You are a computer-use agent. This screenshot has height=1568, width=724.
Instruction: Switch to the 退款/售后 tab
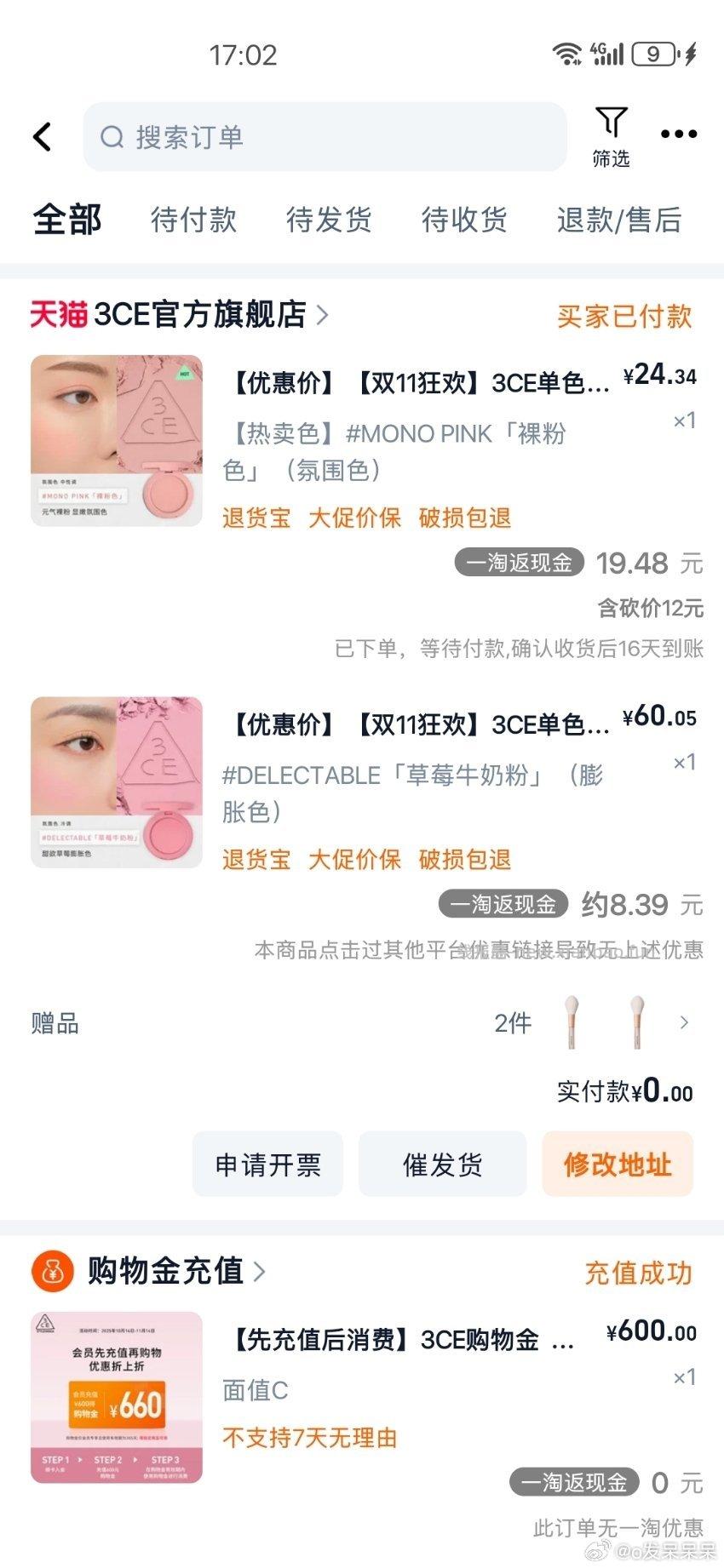618,220
